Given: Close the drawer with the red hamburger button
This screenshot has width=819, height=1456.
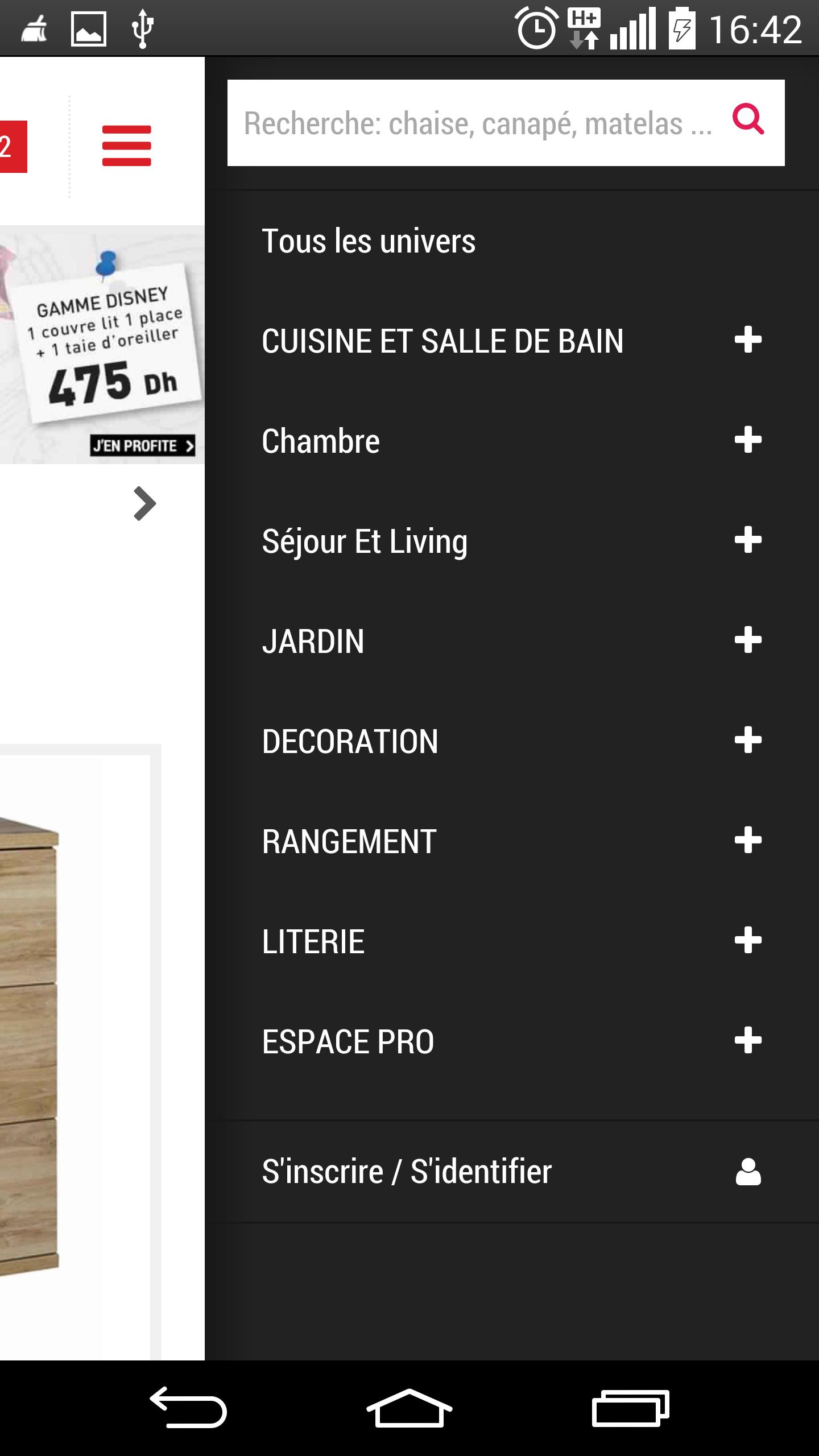Looking at the screenshot, I should click(126, 146).
